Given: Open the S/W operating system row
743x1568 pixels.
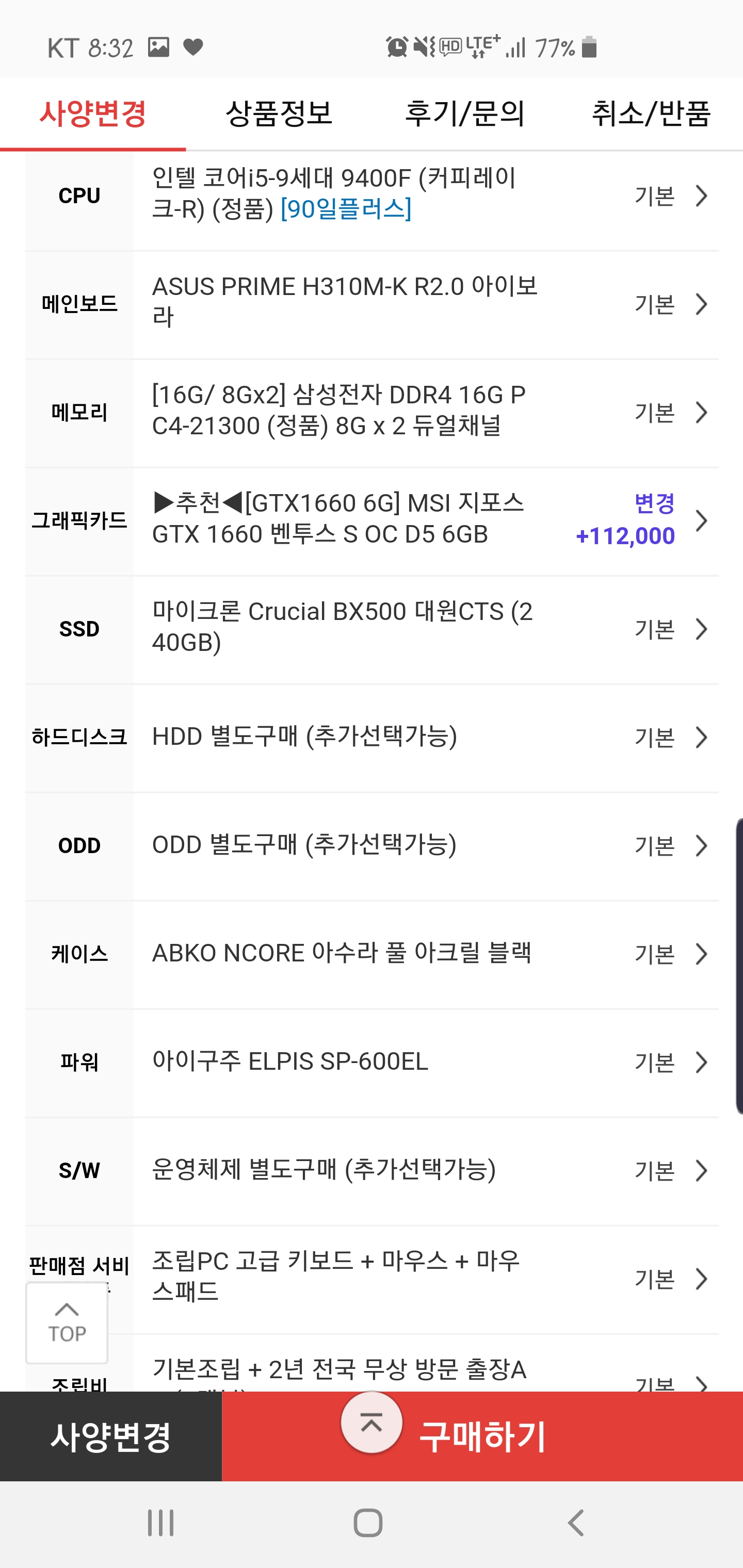Looking at the screenshot, I should click(x=372, y=1171).
